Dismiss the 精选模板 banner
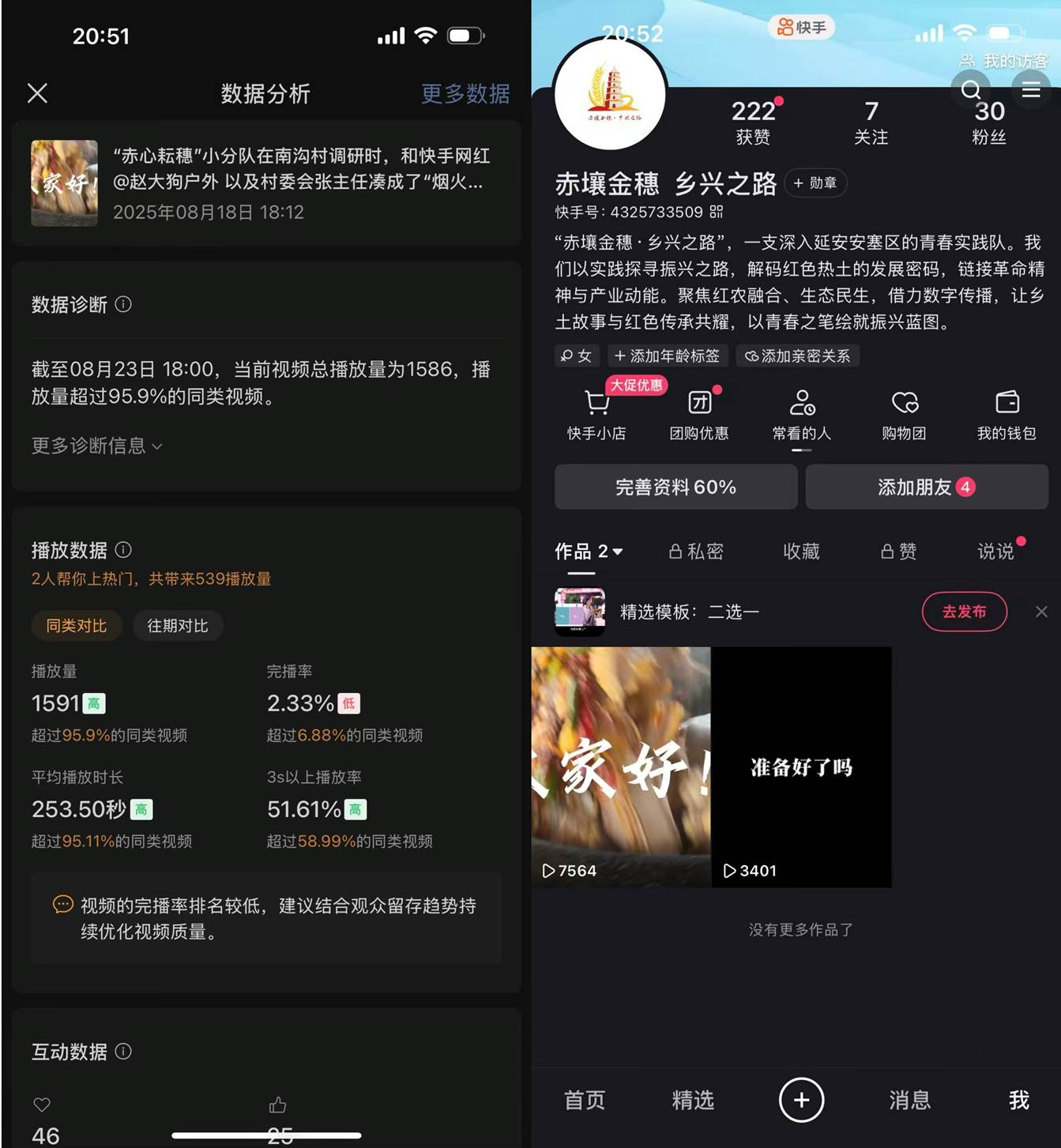This screenshot has height=1148, width=1061. coord(1041,612)
